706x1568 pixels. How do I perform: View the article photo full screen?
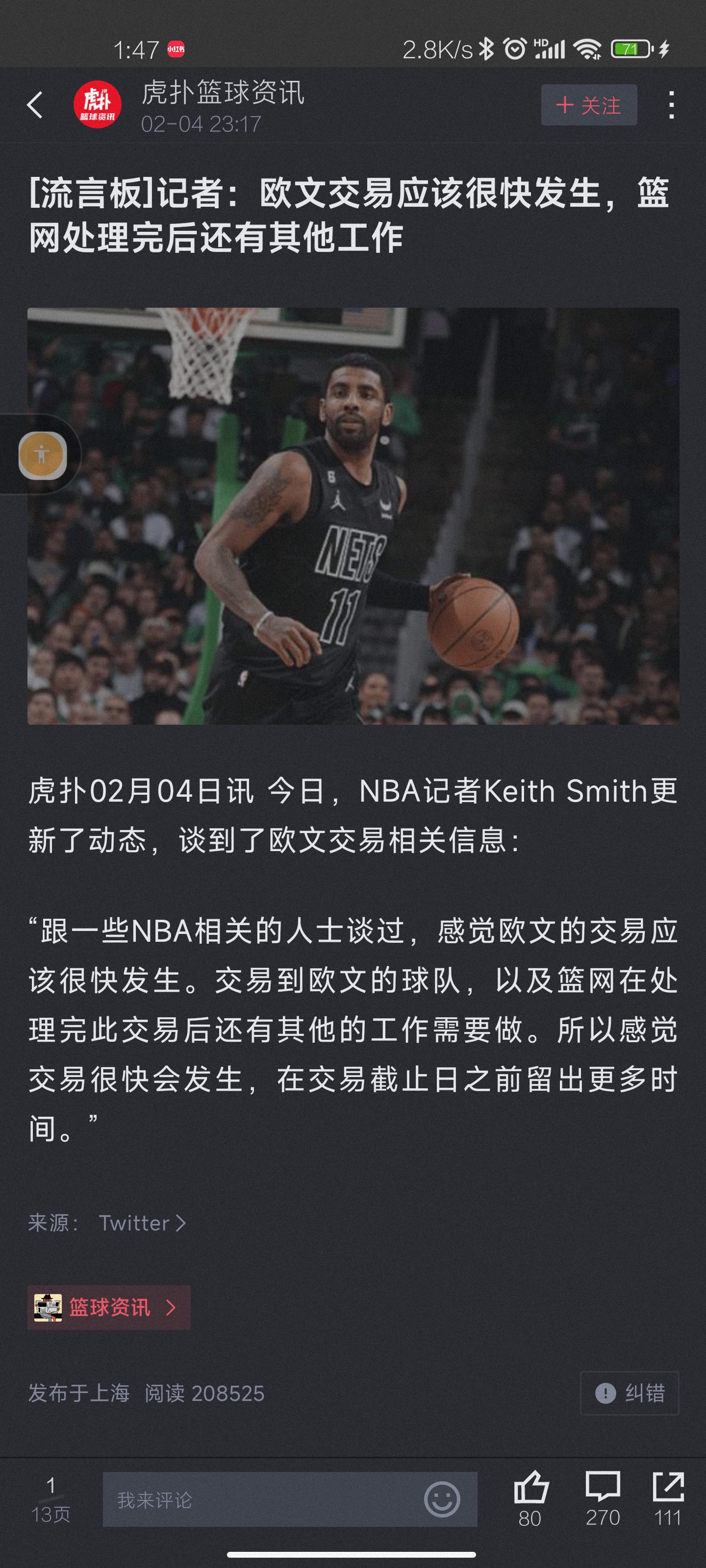pyautogui.click(x=353, y=515)
